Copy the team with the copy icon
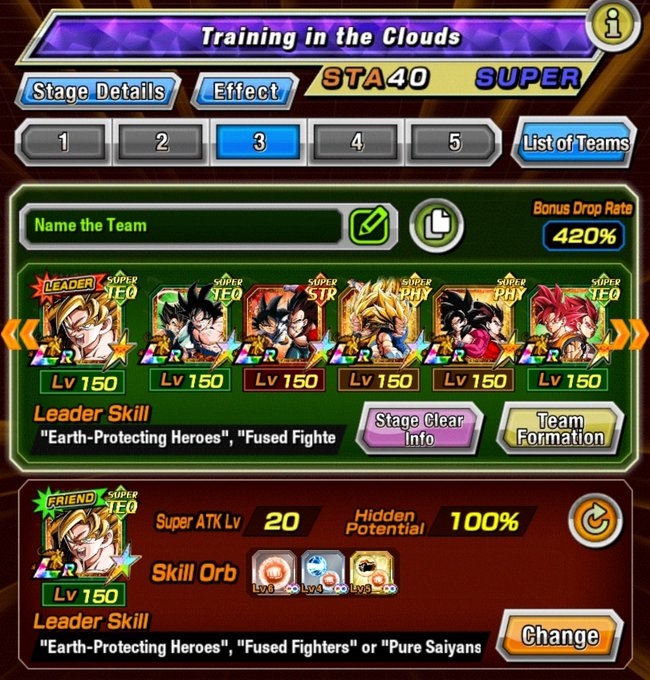Viewport: 650px width, 680px height. [x=436, y=225]
